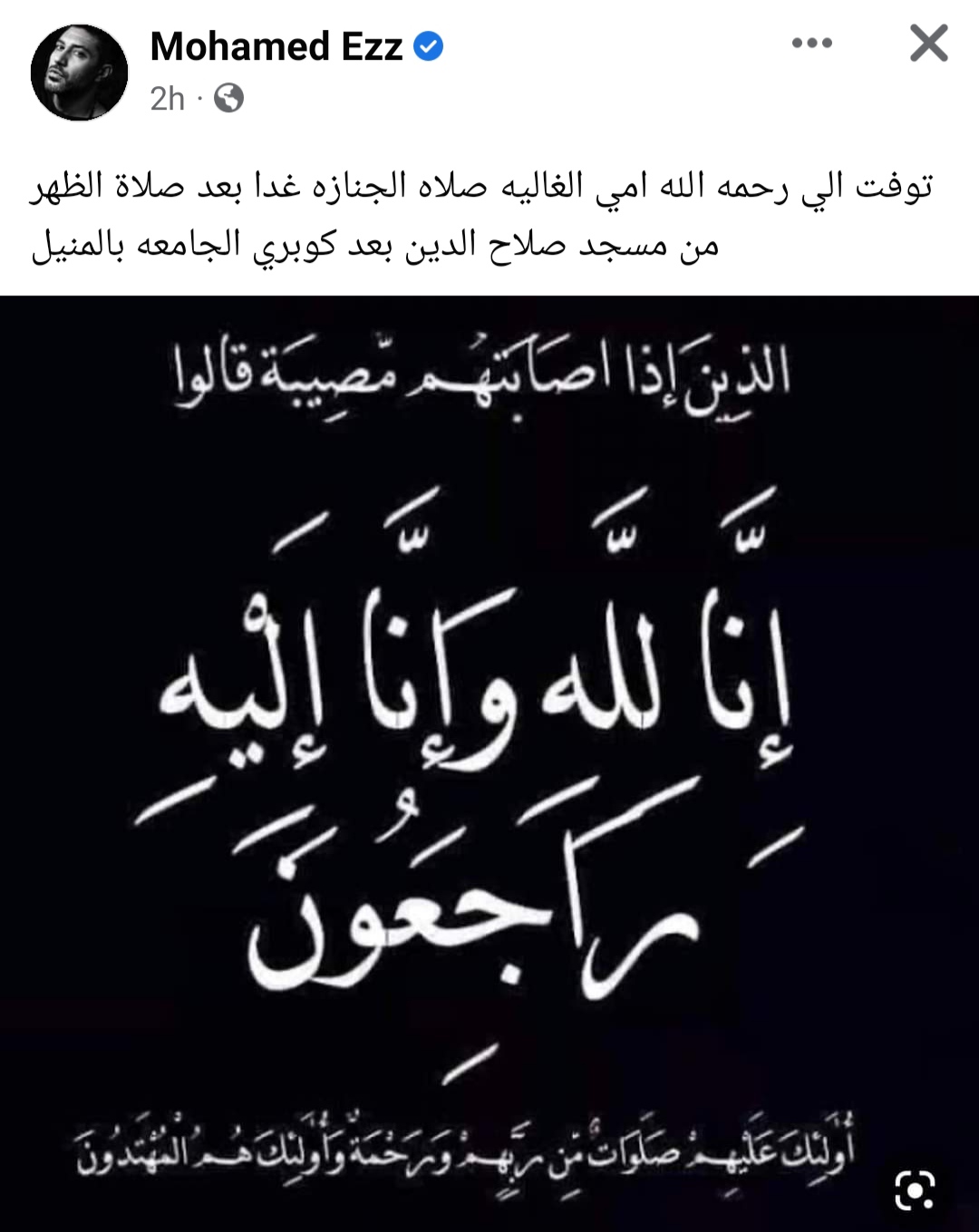Dismiss this post with the X
This screenshot has height=1232, width=979.
click(928, 44)
